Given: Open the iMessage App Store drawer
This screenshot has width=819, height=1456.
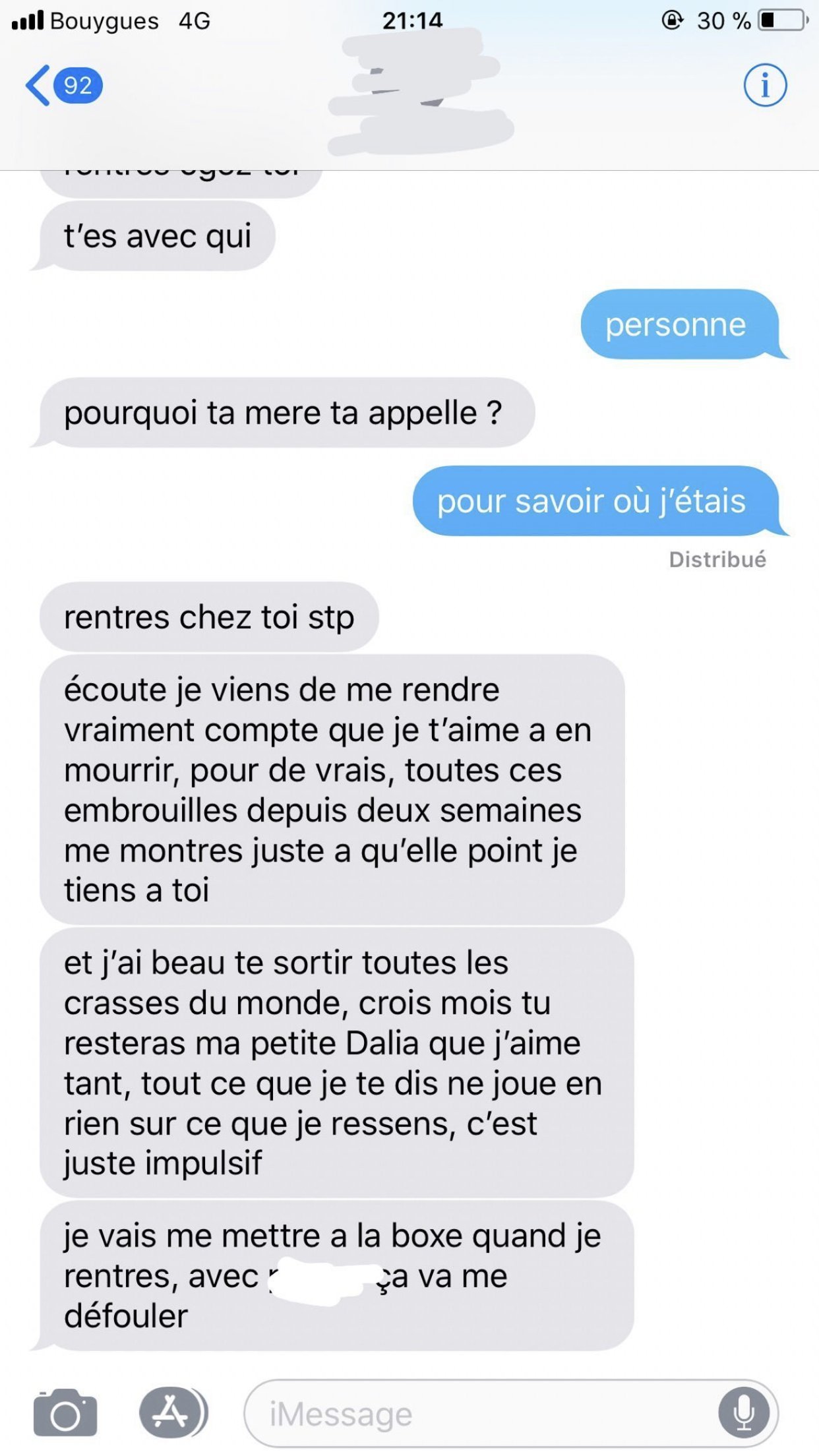Looking at the screenshot, I should pyautogui.click(x=173, y=1412).
